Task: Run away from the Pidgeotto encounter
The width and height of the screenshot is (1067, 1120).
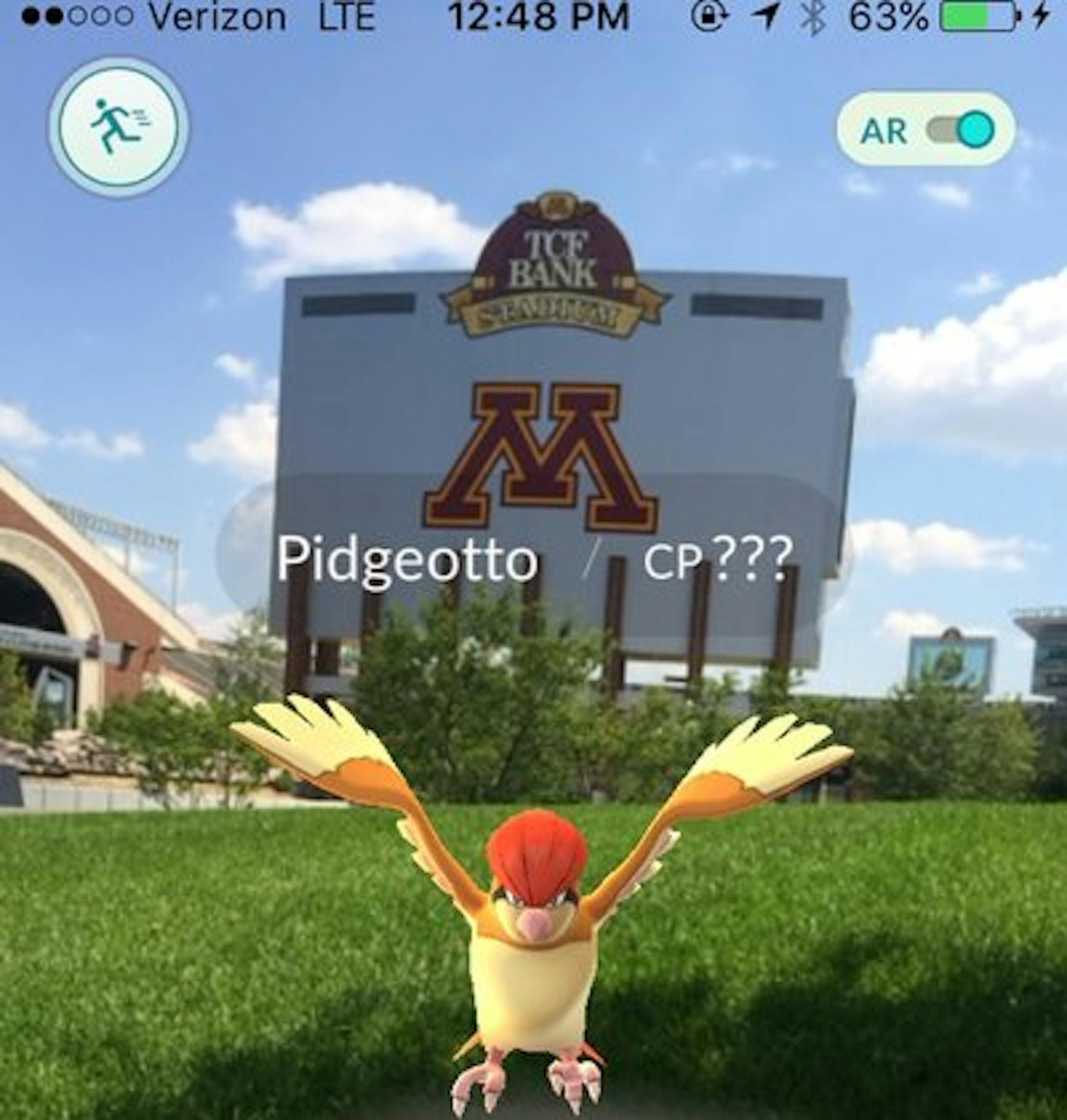Action: (119, 127)
